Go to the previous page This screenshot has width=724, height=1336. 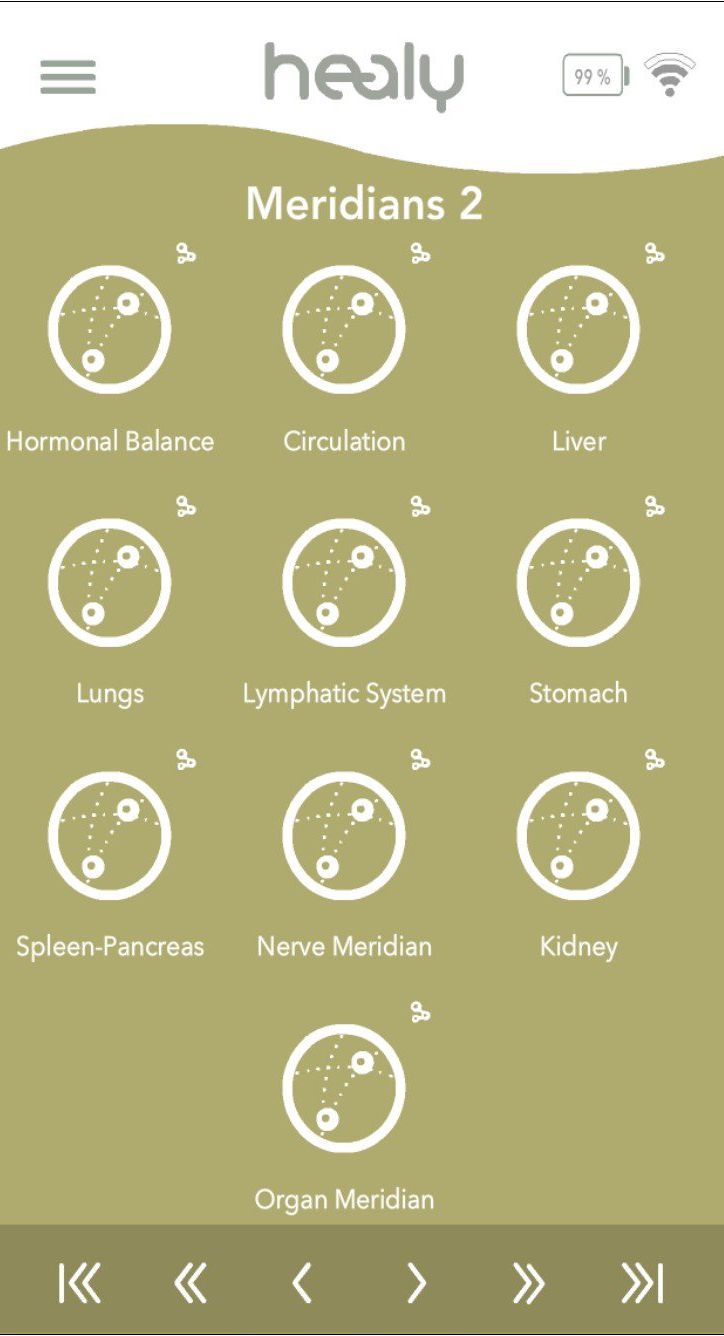(302, 1283)
